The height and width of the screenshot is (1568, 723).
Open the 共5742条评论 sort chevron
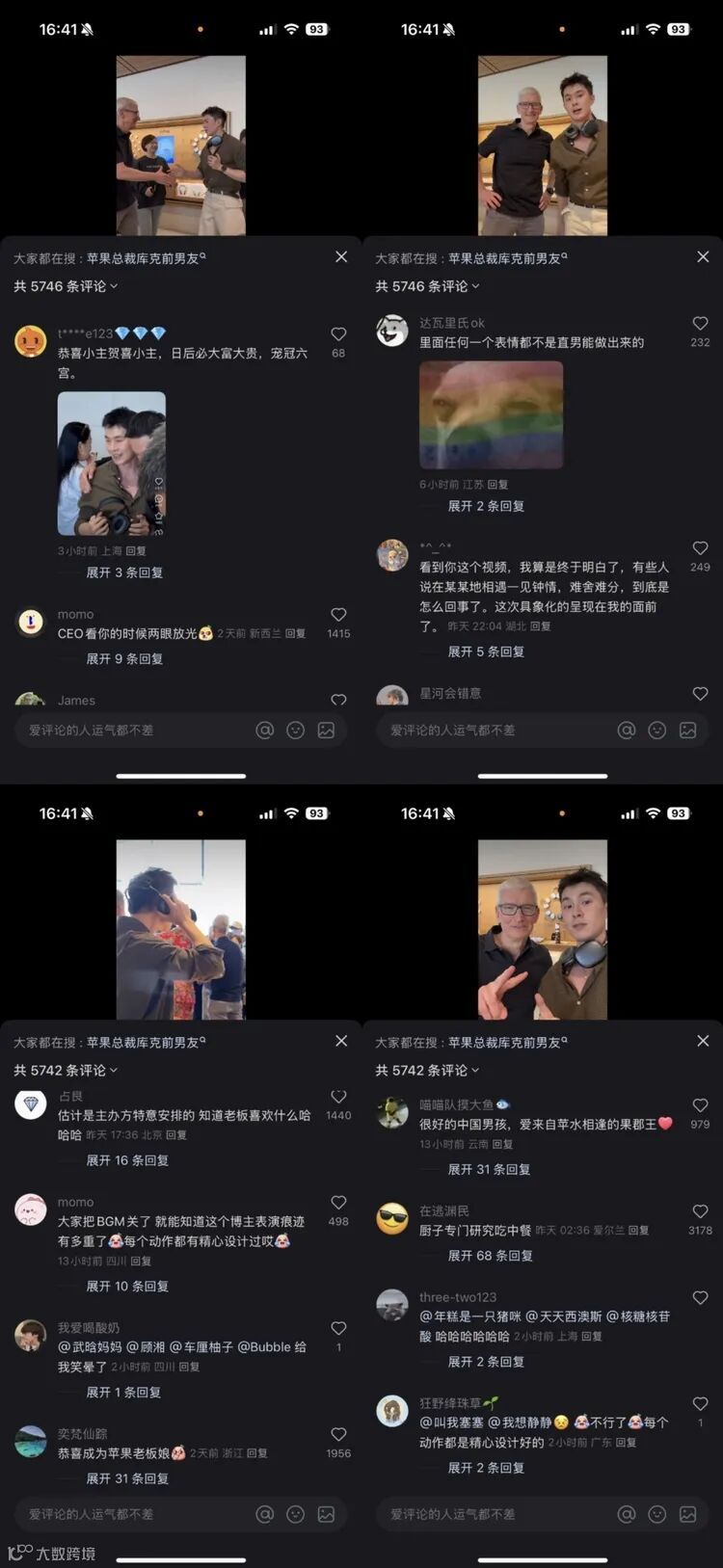coord(114,1070)
